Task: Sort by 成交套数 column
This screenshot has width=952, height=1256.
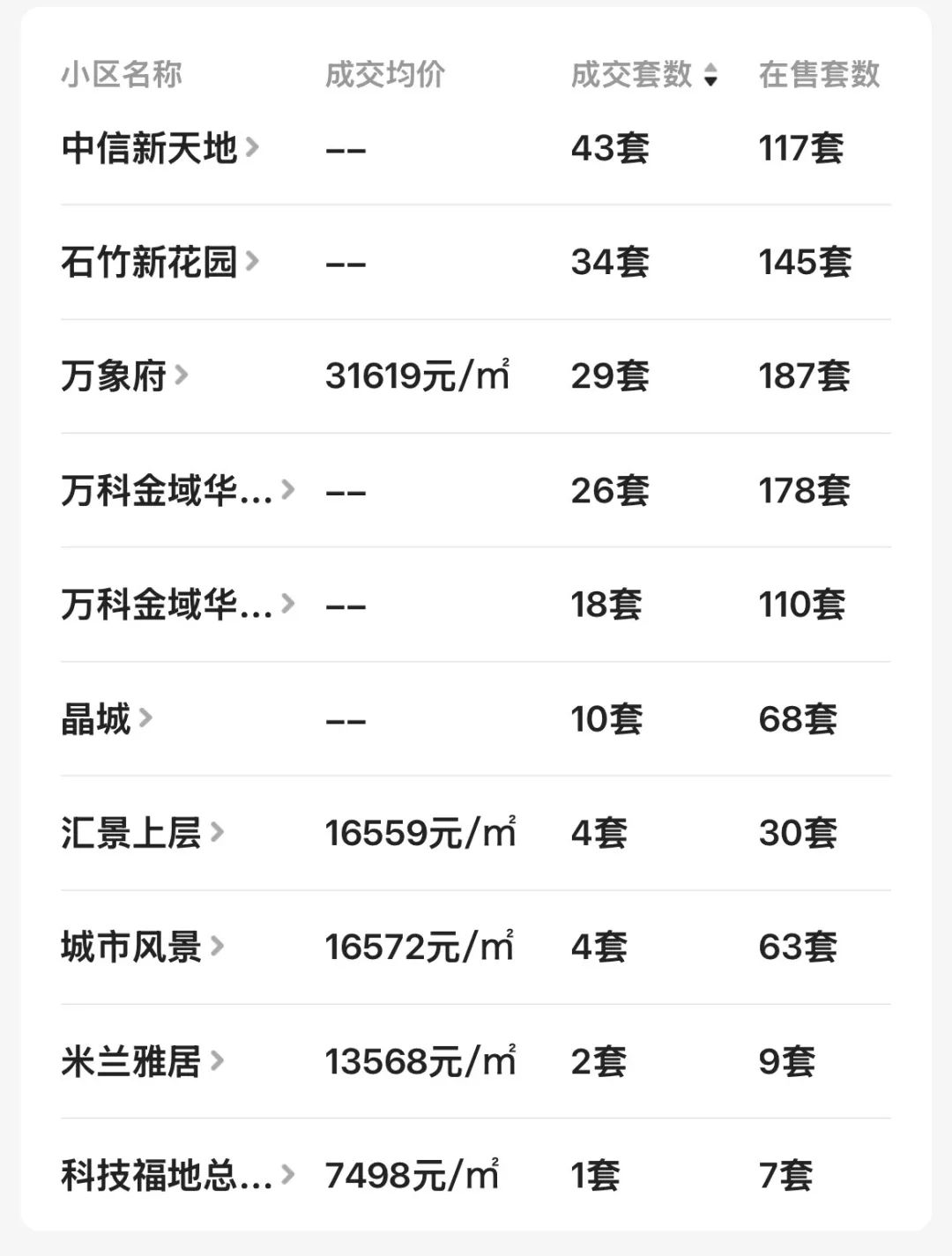Action: point(644,75)
